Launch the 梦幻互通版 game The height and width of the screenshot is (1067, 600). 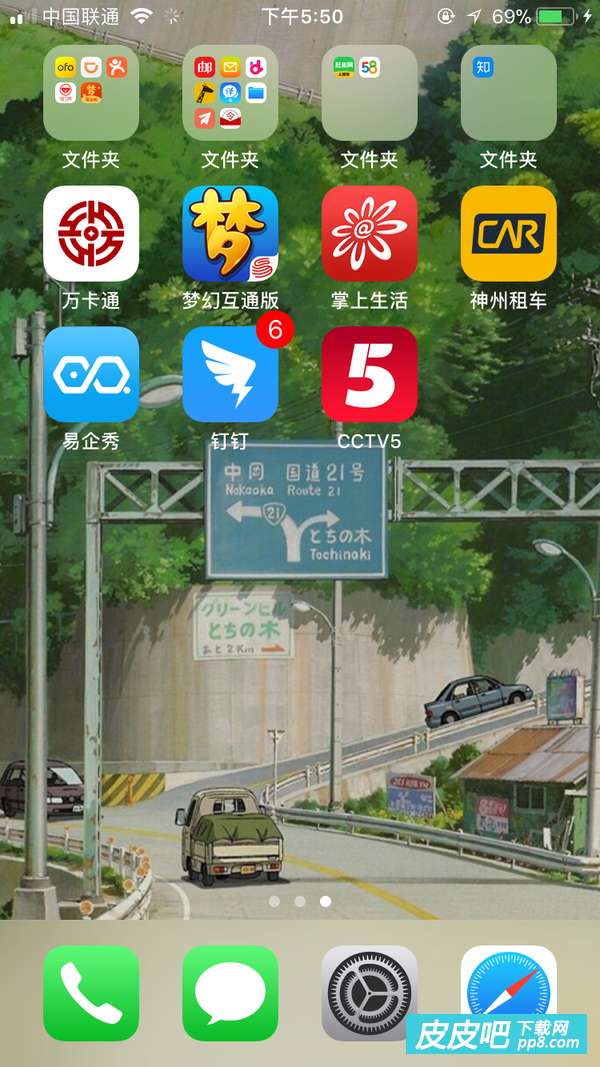[230, 233]
